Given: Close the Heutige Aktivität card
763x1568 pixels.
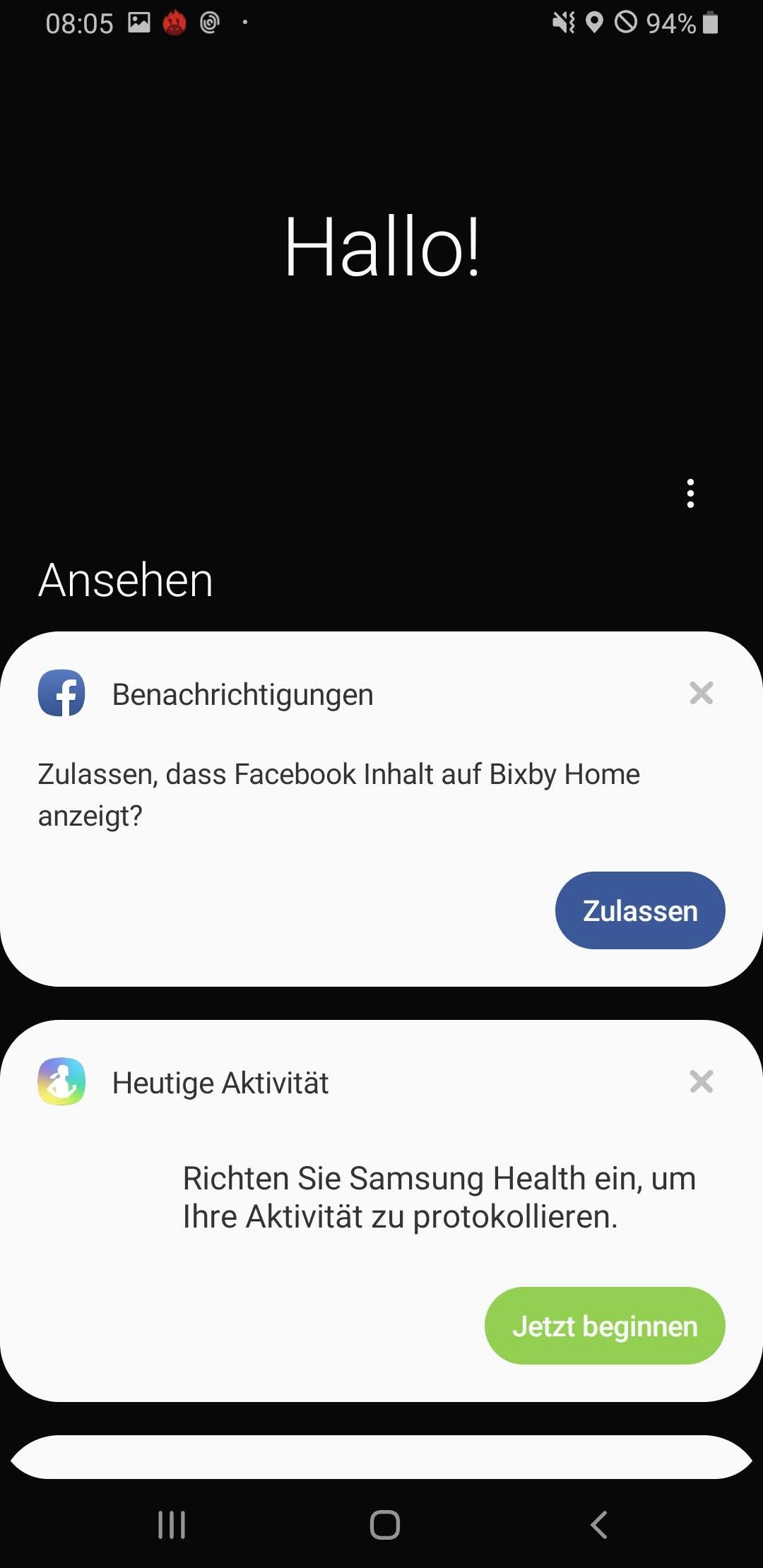Looking at the screenshot, I should [x=701, y=1081].
